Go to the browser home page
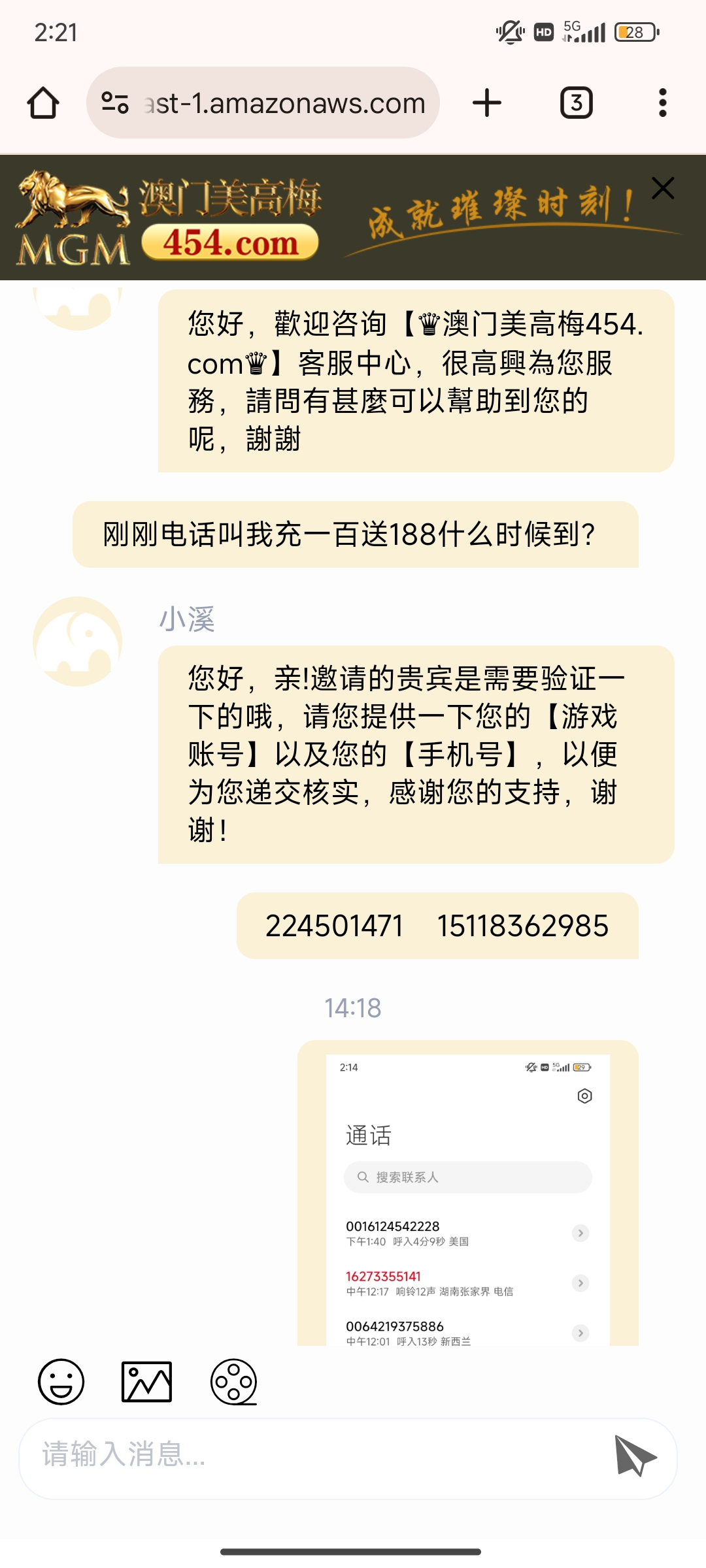 (x=43, y=103)
